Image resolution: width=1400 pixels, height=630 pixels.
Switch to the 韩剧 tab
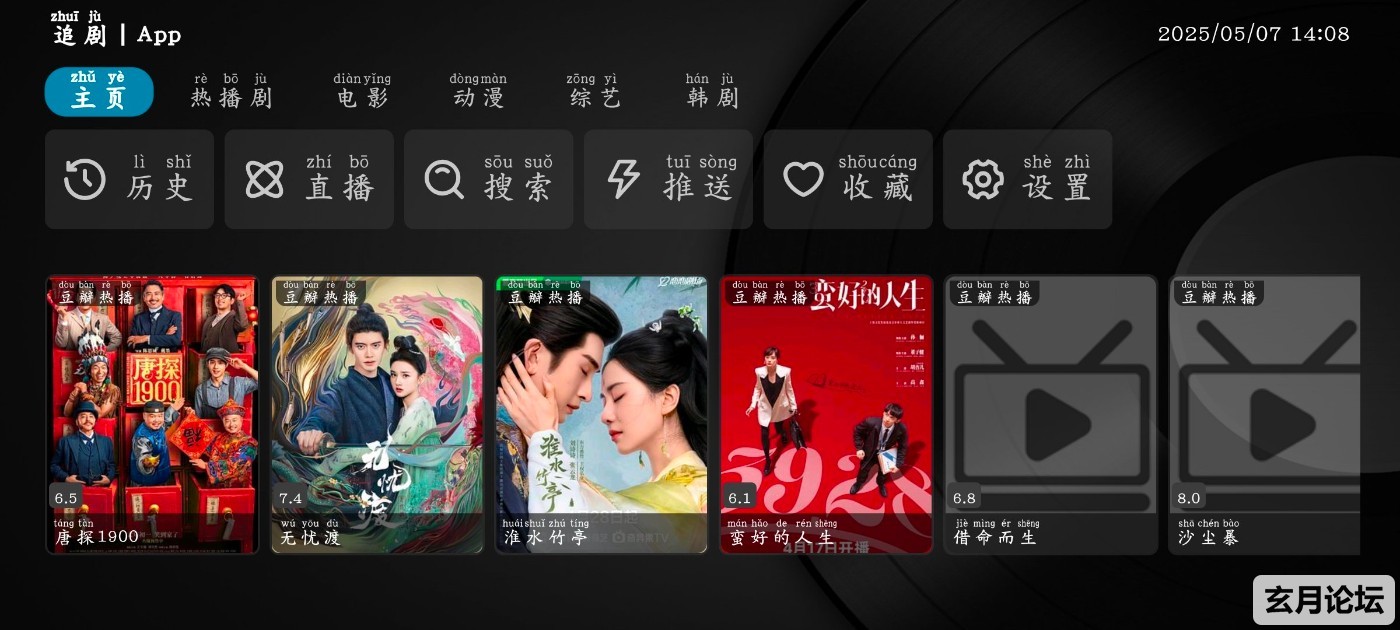(711, 91)
